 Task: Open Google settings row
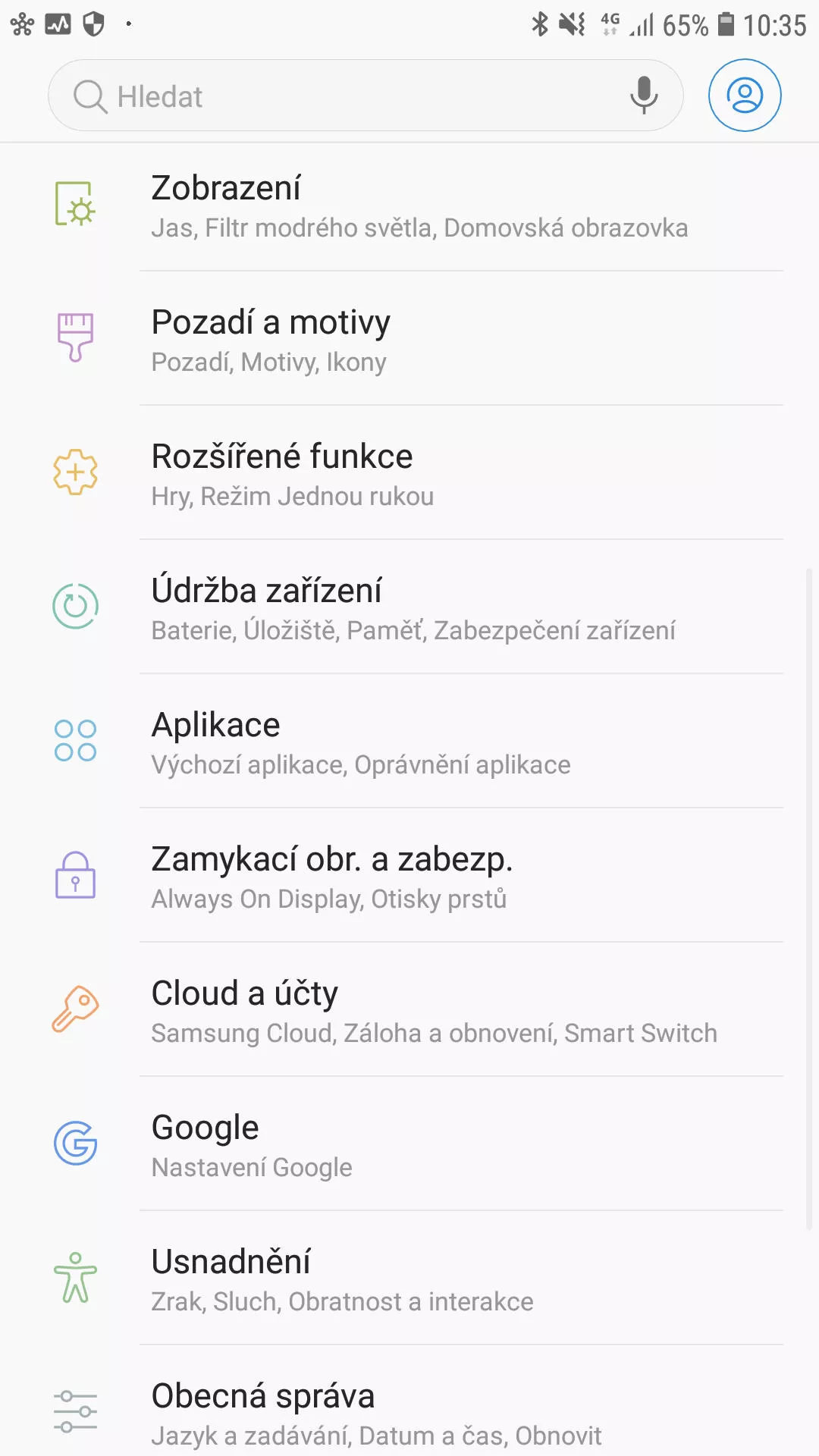pos(409,1144)
